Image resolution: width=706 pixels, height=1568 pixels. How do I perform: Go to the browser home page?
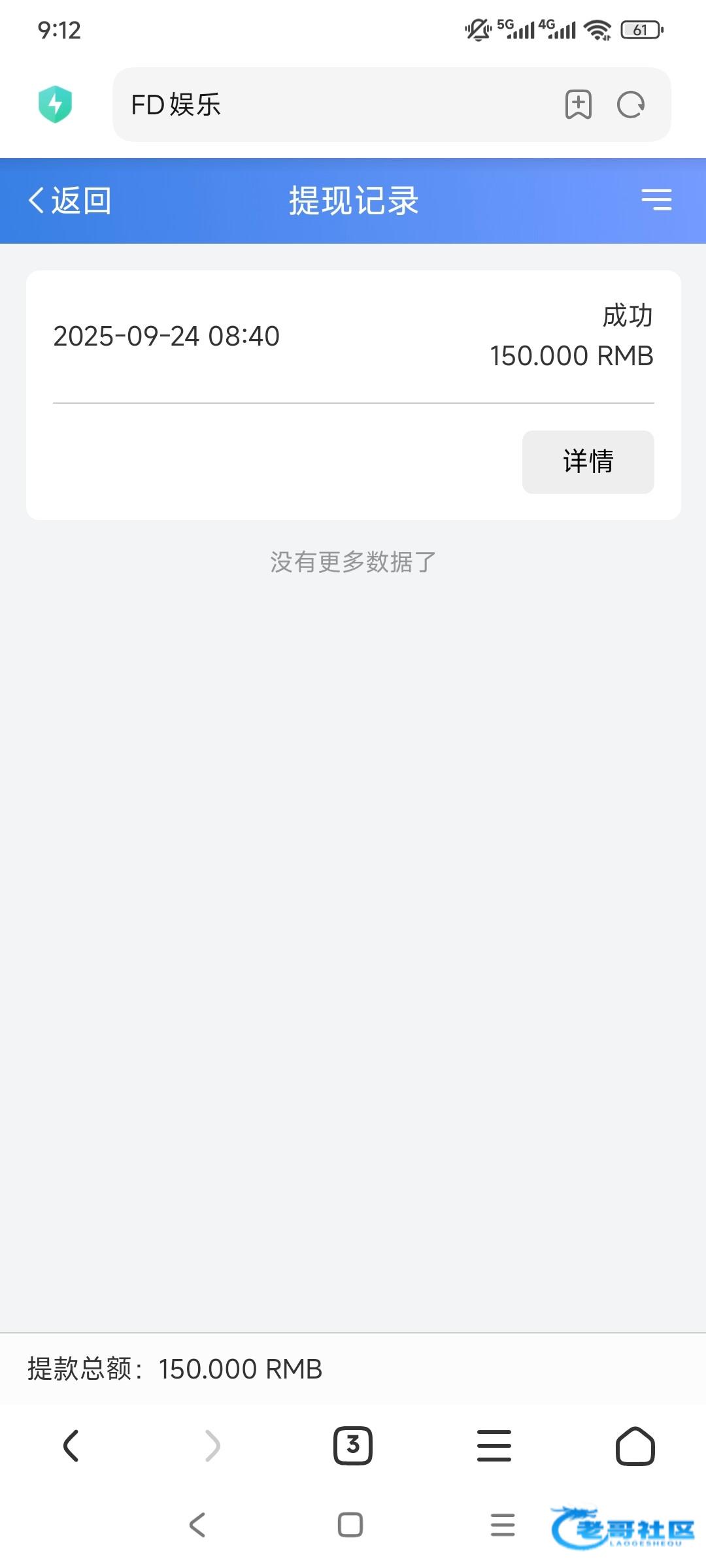(x=635, y=1446)
